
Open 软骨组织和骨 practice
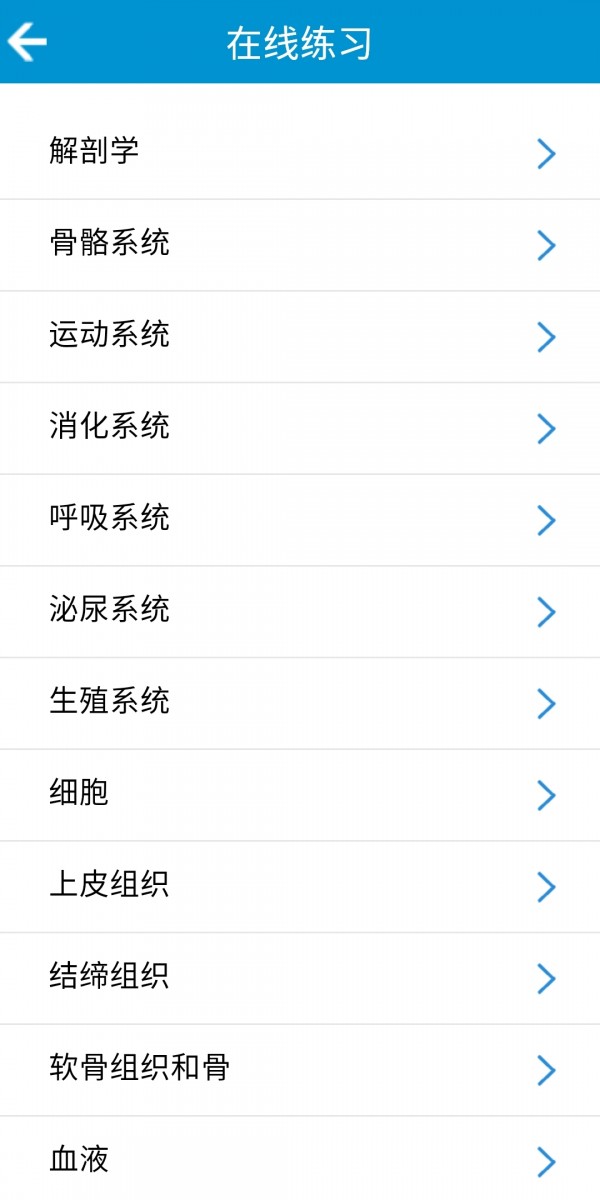(x=300, y=1069)
